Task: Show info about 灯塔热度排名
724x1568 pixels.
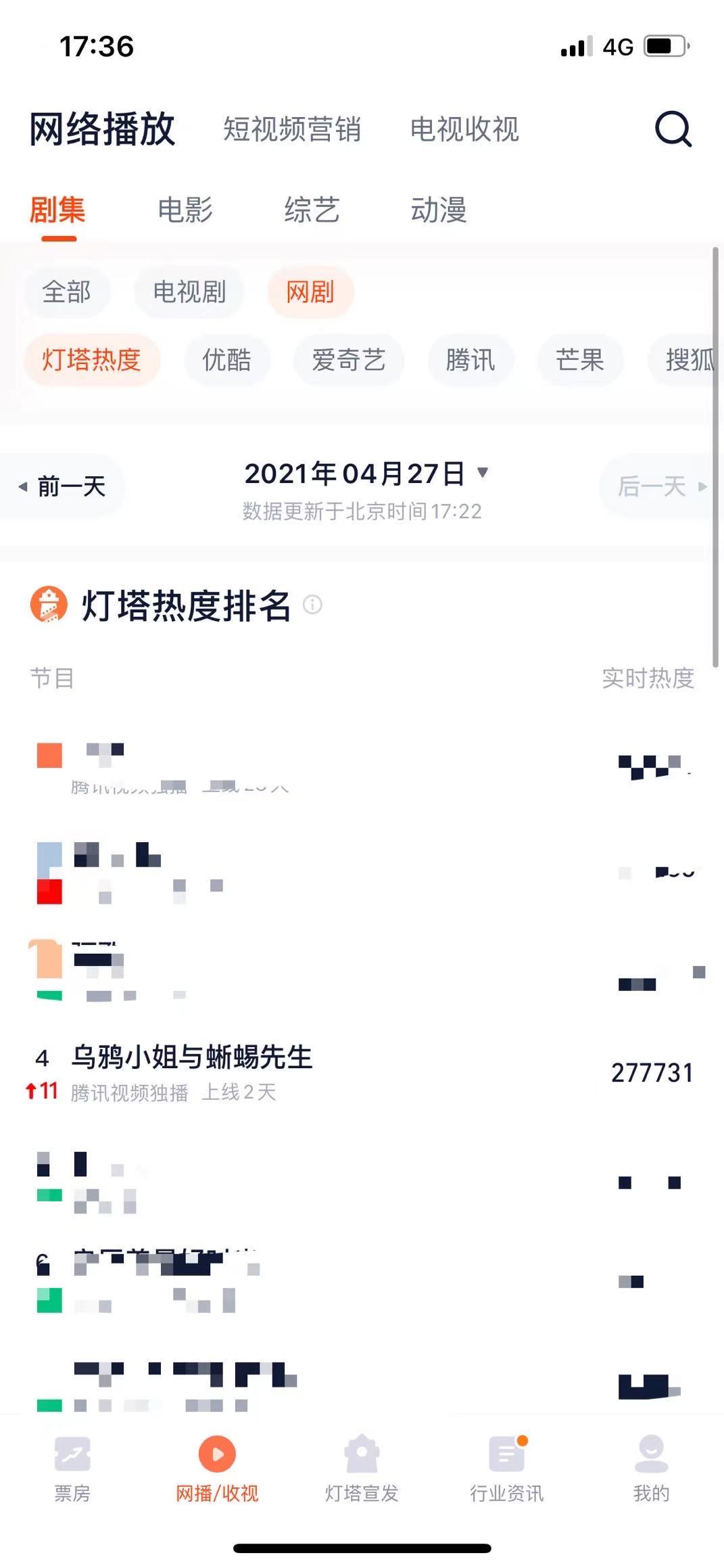Action: pyautogui.click(x=312, y=604)
